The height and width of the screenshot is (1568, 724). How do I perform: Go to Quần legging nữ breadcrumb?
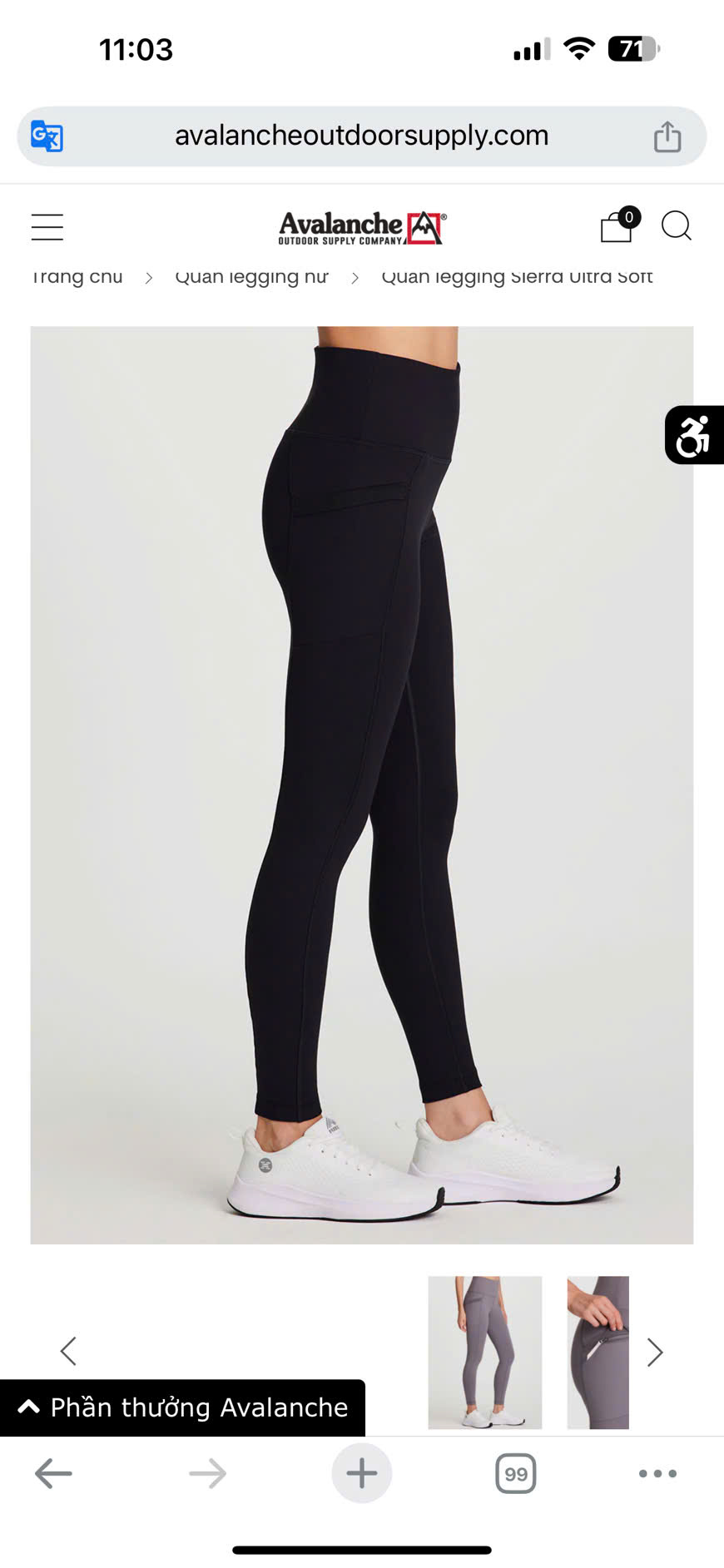(251, 277)
